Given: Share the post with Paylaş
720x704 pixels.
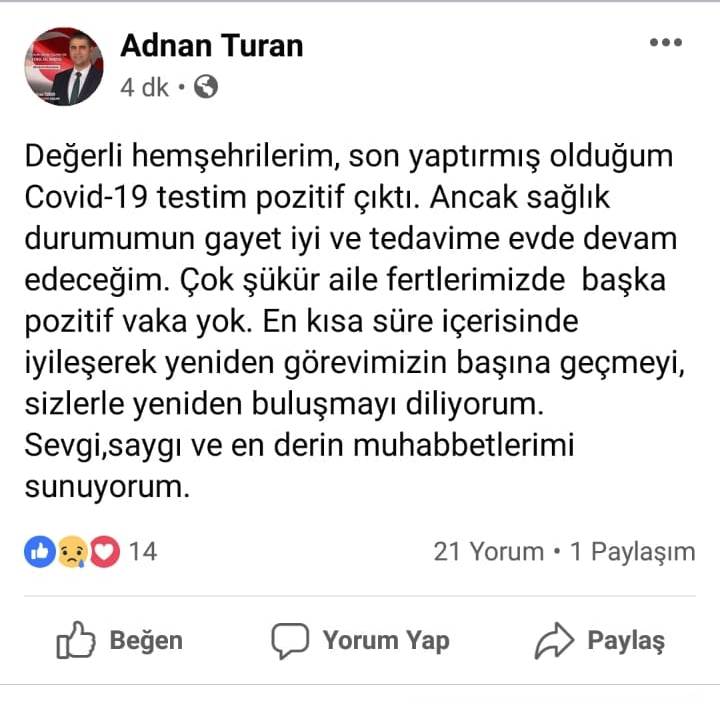Looking at the screenshot, I should [x=599, y=640].
